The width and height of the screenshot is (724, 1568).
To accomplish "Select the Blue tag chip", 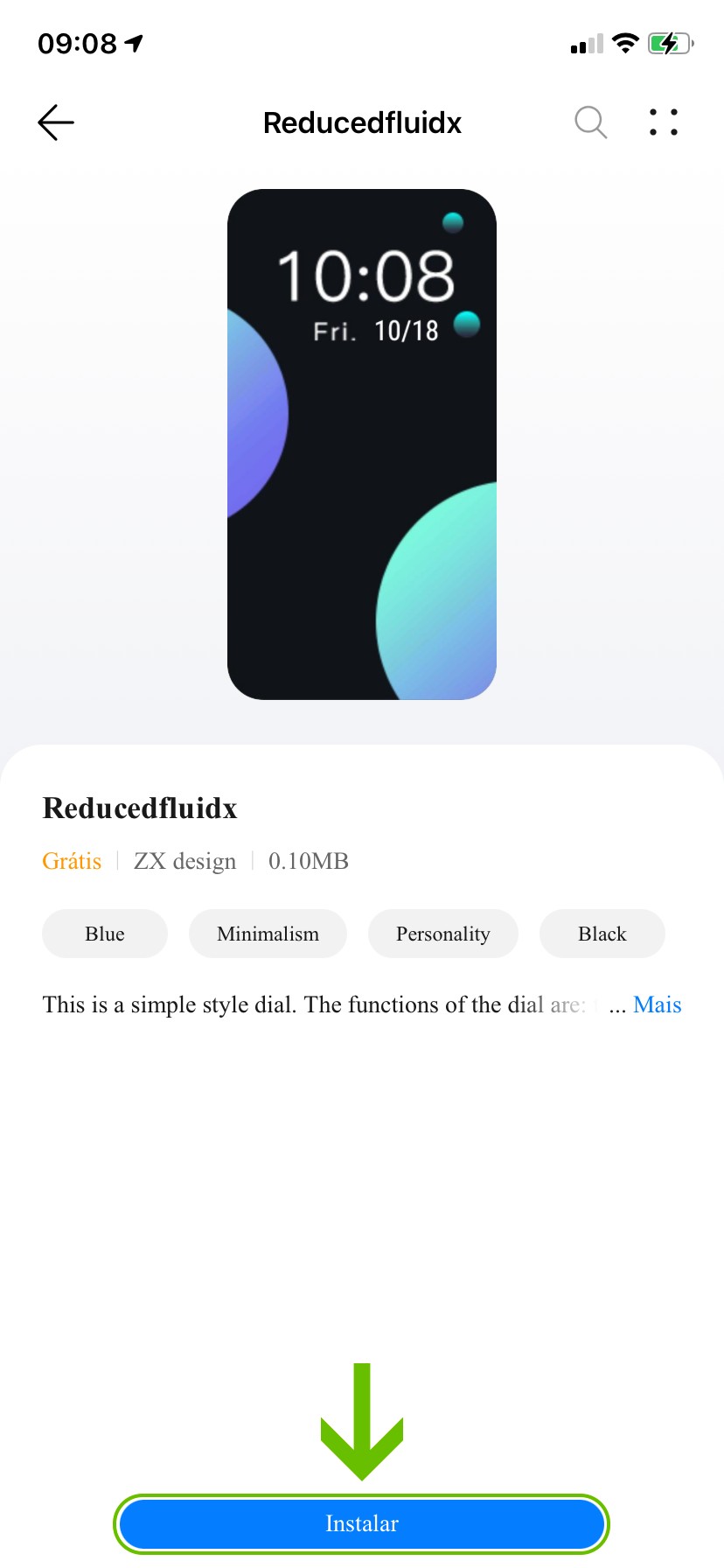I will tap(105, 934).
